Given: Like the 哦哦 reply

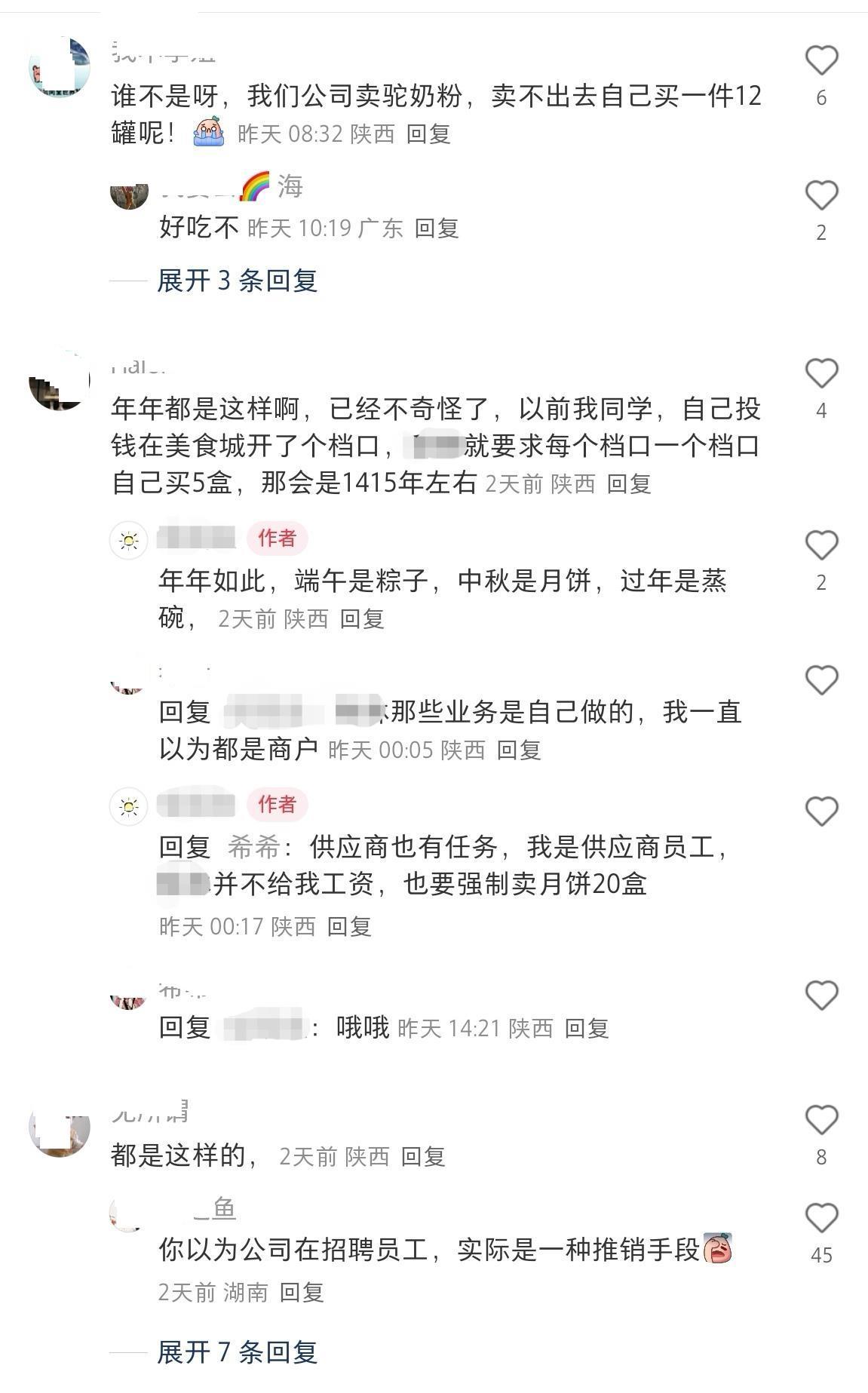Looking at the screenshot, I should (x=821, y=996).
